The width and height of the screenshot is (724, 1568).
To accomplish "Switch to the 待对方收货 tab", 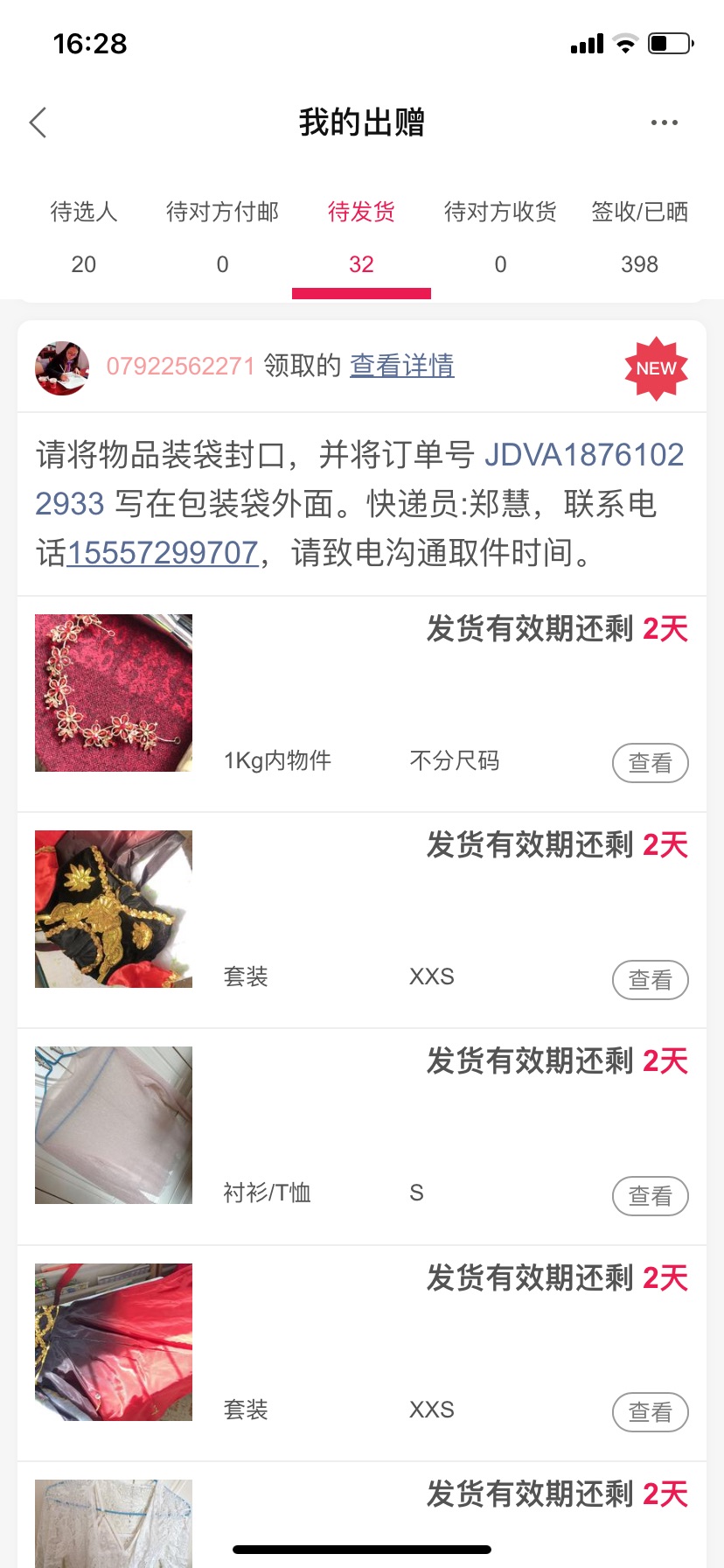I will [x=500, y=237].
